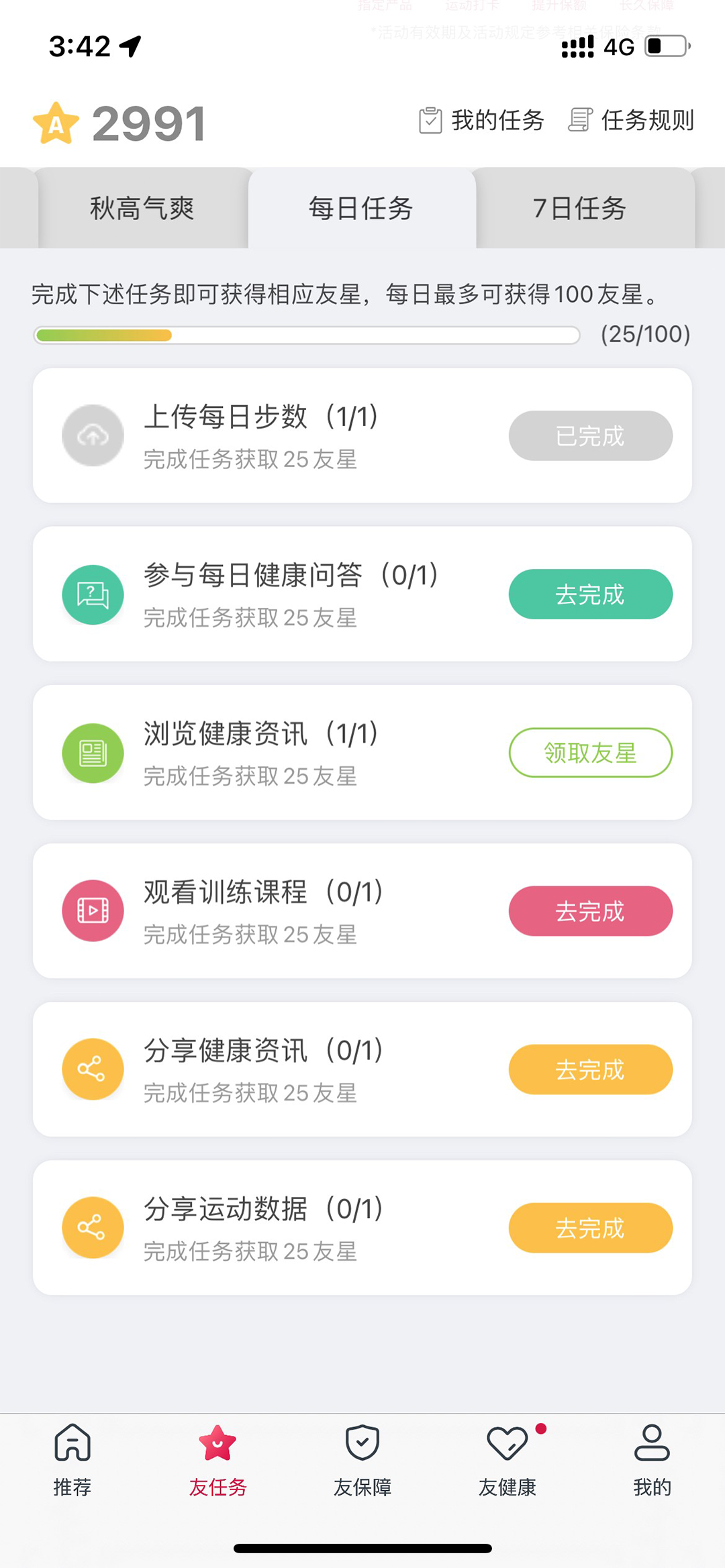Open the 友健康 tab

[508, 1461]
